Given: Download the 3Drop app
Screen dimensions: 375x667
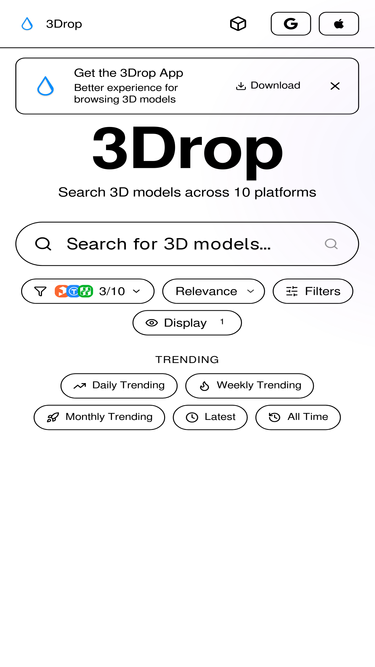Looking at the screenshot, I should pos(268,86).
